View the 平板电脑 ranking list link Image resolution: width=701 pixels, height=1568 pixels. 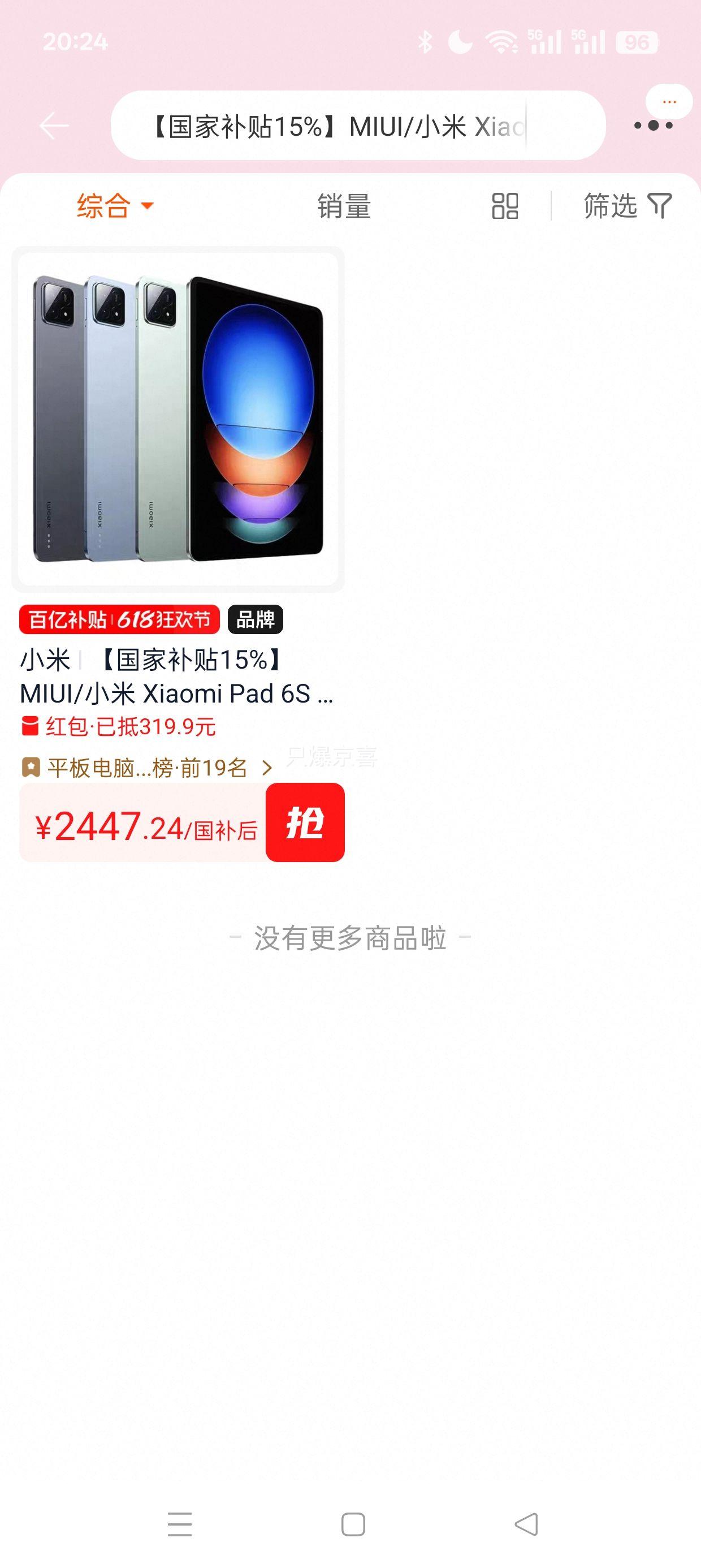pyautogui.click(x=146, y=768)
